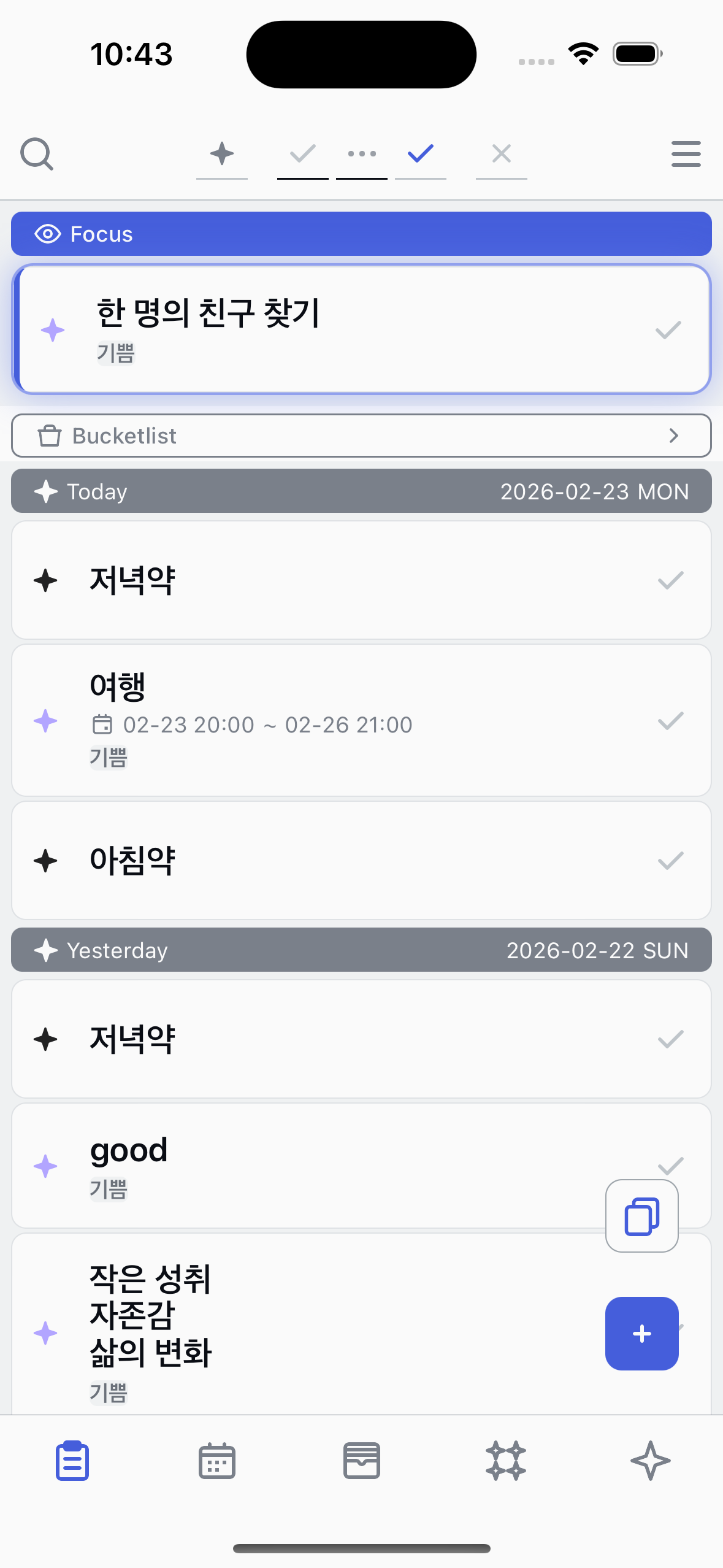Open the ellipsis in-progress filter tab
Image resolution: width=723 pixels, height=1568 pixels.
[x=361, y=154]
